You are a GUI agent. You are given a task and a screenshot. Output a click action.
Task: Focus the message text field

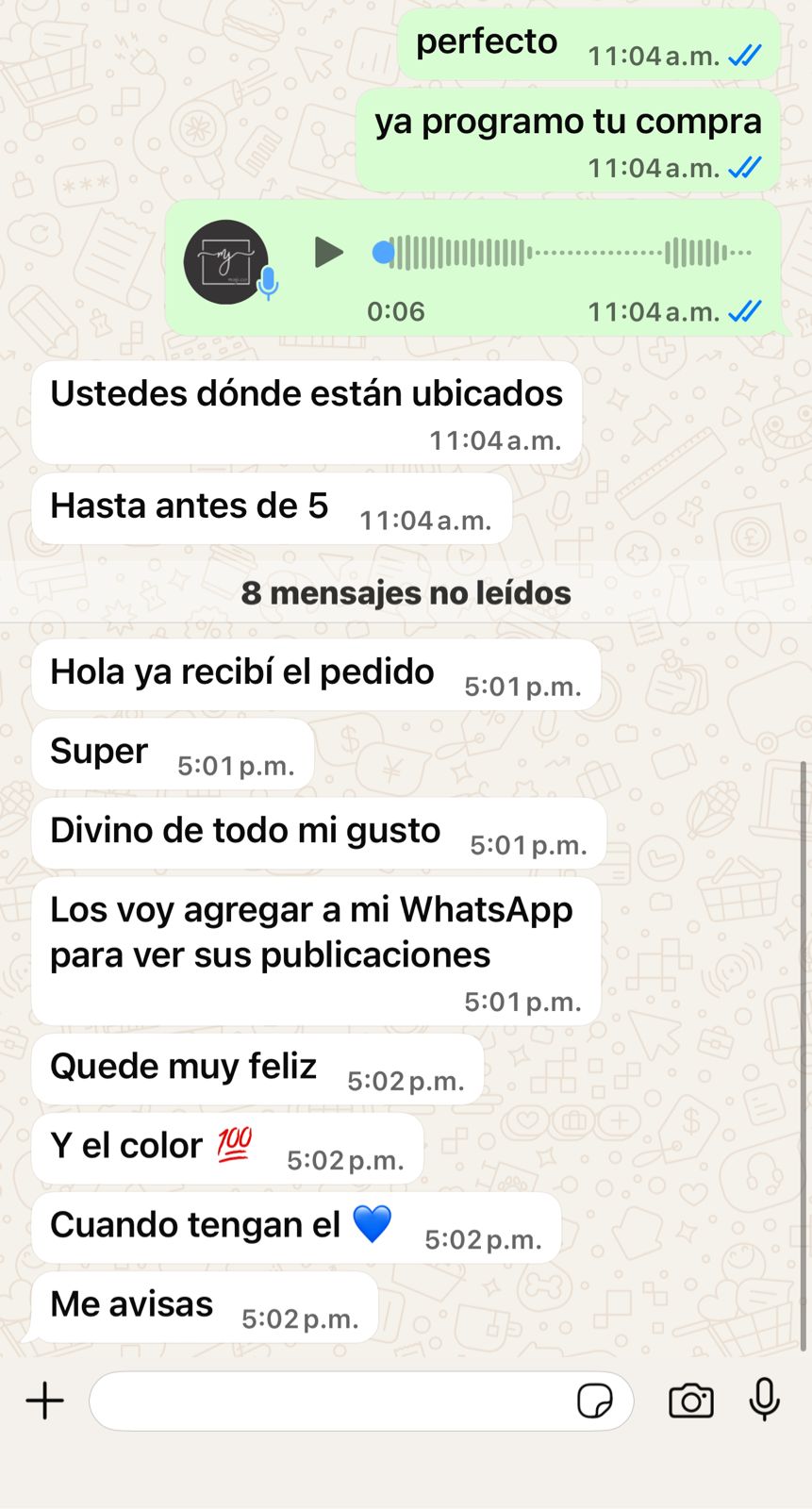330,1401
